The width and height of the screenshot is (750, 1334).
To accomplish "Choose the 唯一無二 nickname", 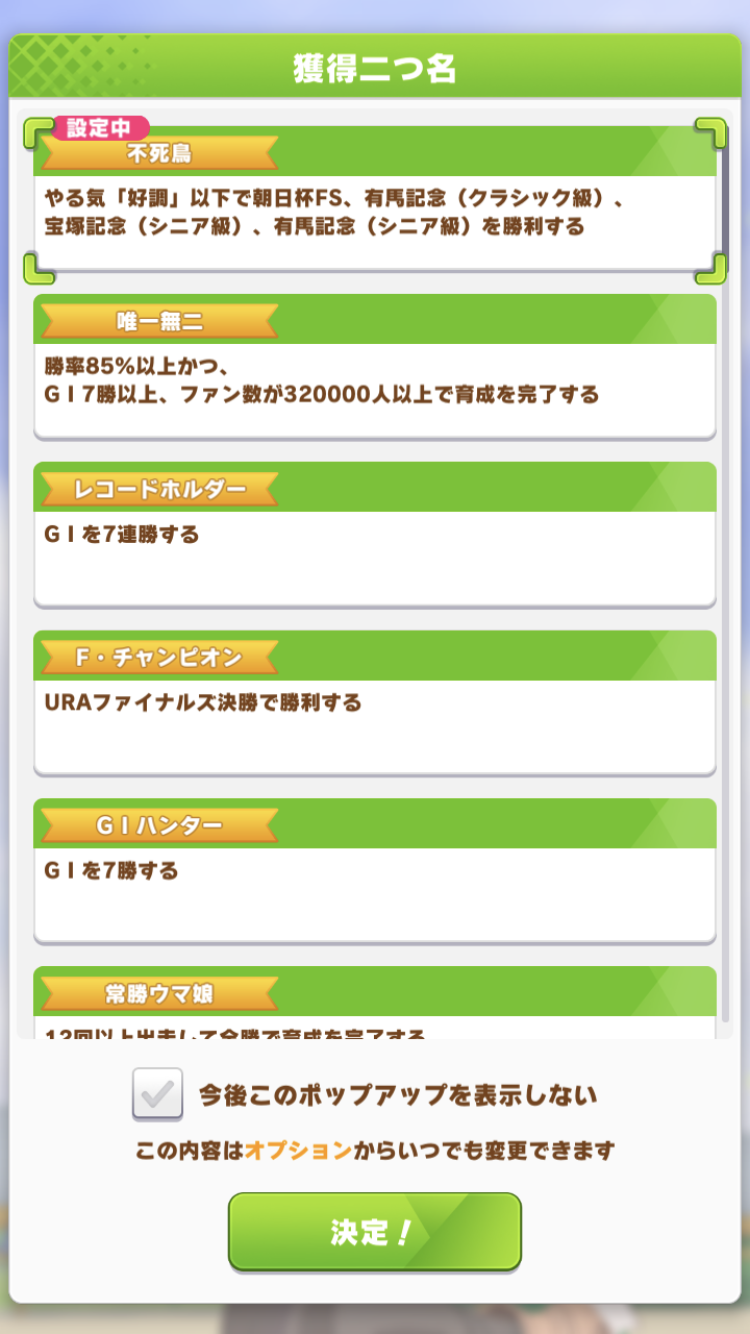I will point(375,366).
